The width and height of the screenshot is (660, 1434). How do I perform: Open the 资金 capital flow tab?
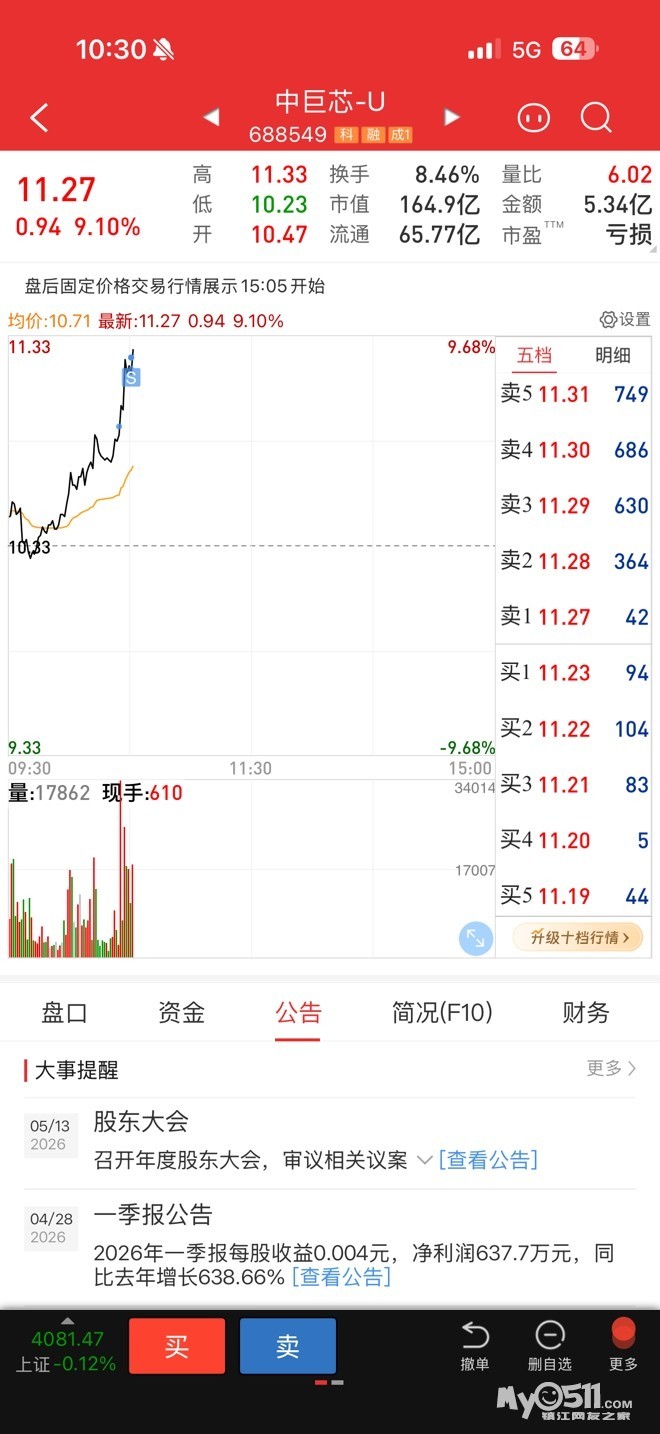click(x=181, y=1013)
